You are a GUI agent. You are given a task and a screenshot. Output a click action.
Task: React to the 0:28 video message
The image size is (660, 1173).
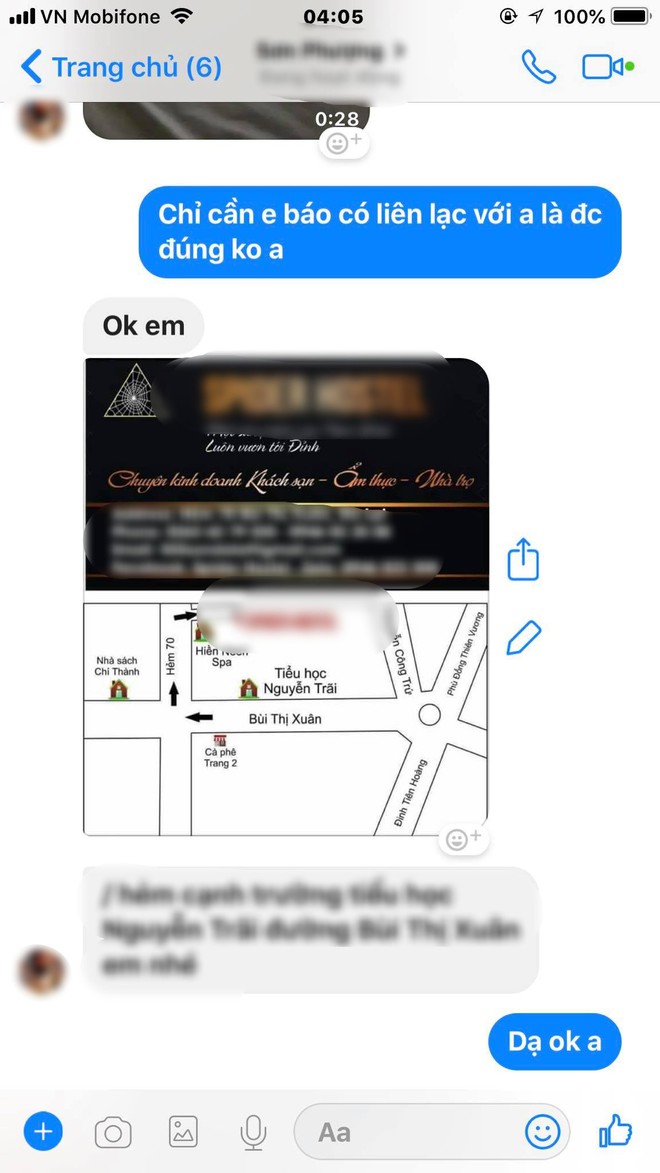pyautogui.click(x=345, y=144)
